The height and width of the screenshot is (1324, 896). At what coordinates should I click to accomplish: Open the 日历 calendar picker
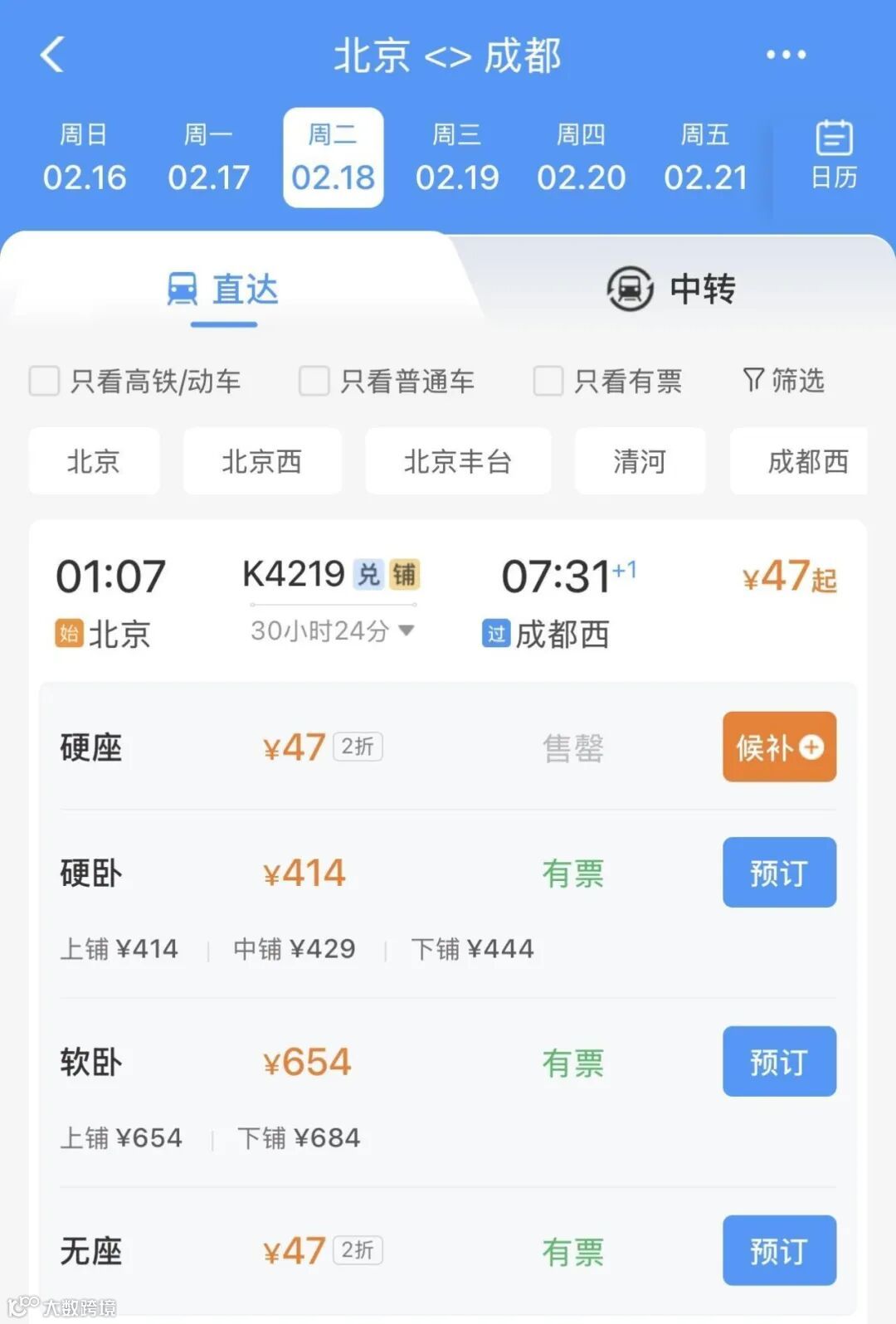click(x=833, y=155)
